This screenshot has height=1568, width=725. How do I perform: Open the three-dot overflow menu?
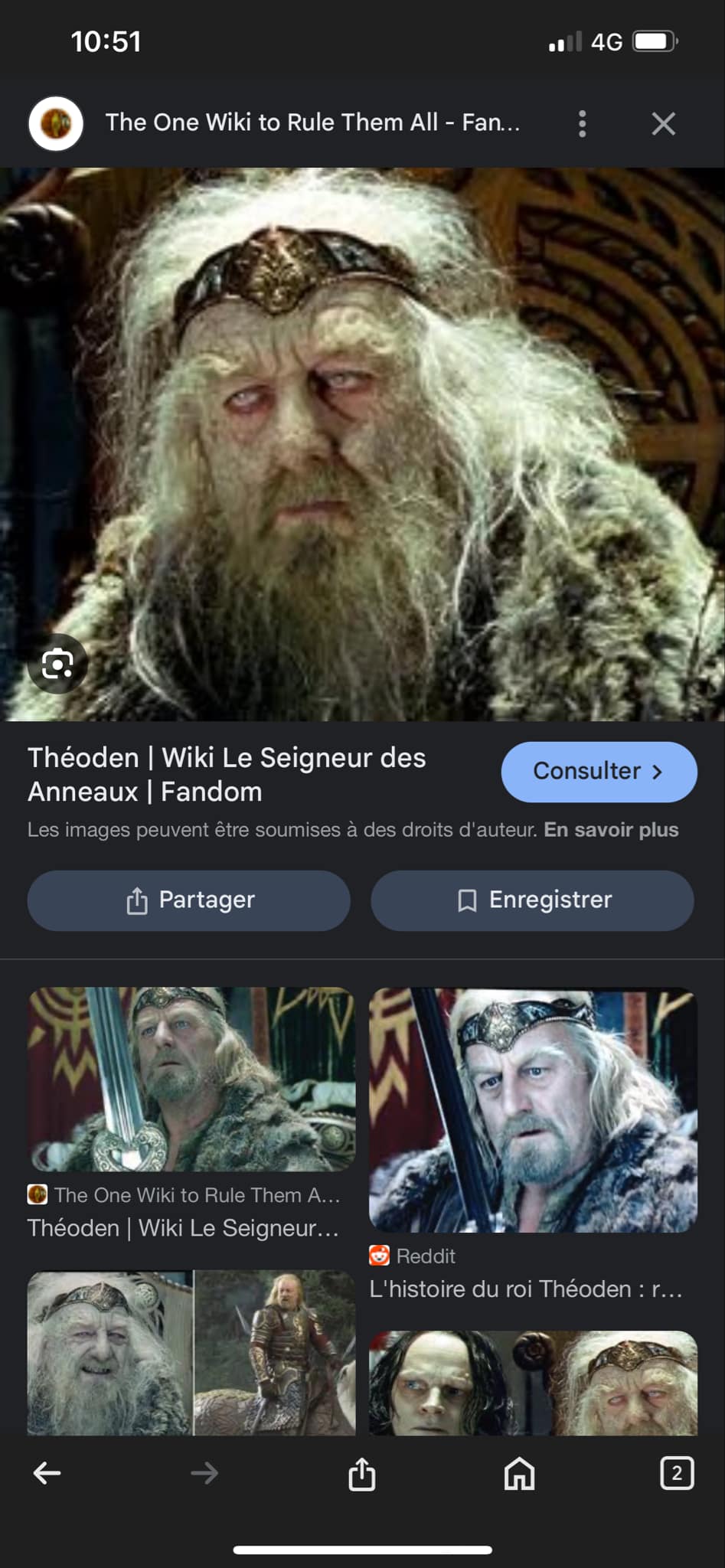point(583,123)
